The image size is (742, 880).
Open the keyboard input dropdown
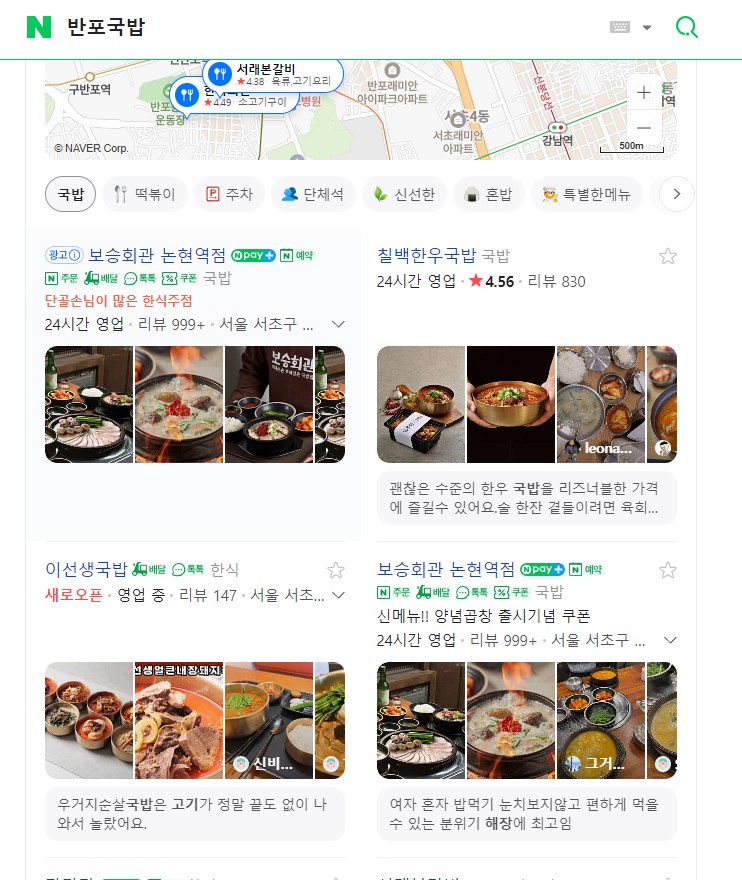[630, 27]
